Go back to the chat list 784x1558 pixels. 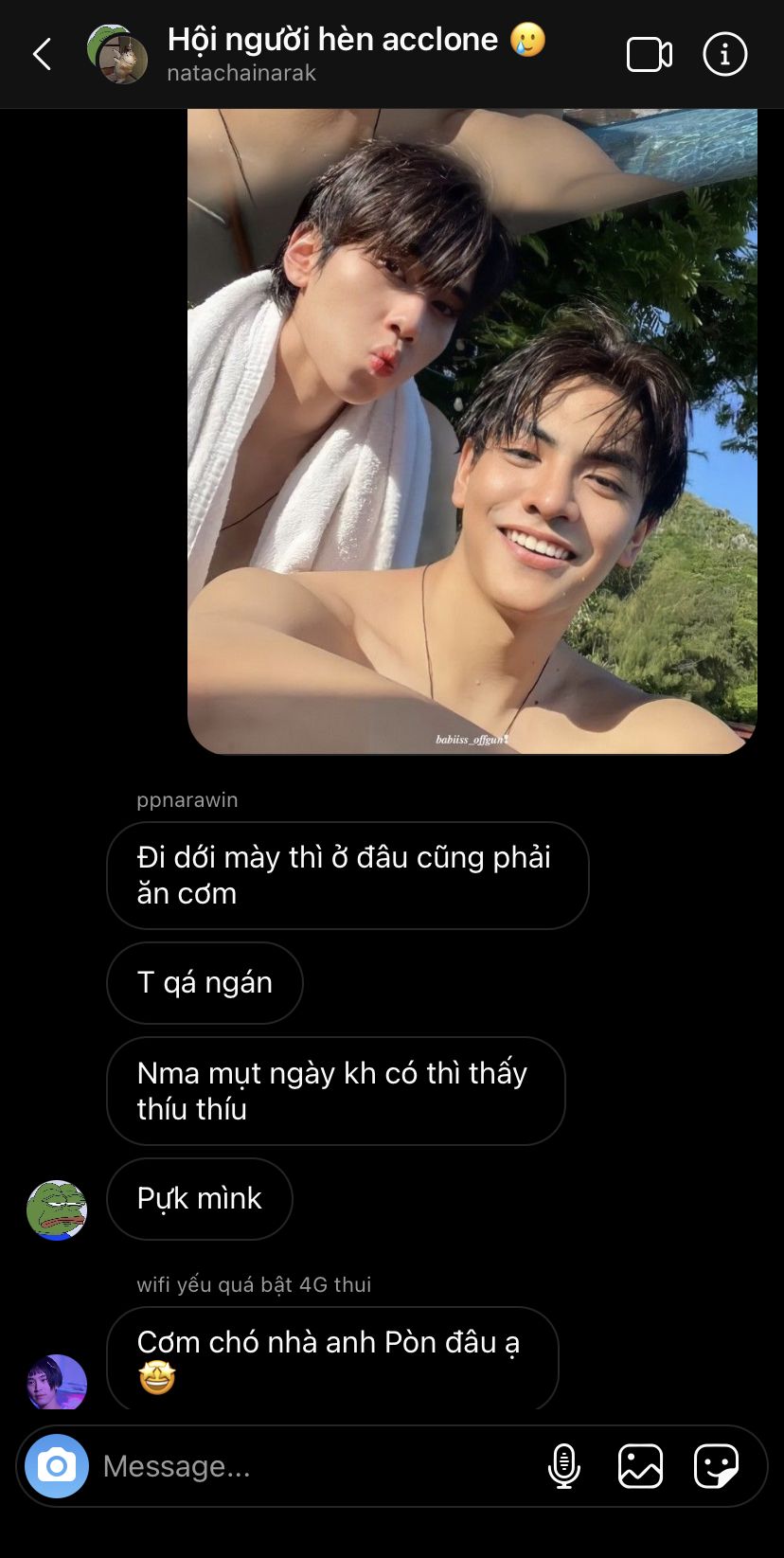click(x=42, y=55)
